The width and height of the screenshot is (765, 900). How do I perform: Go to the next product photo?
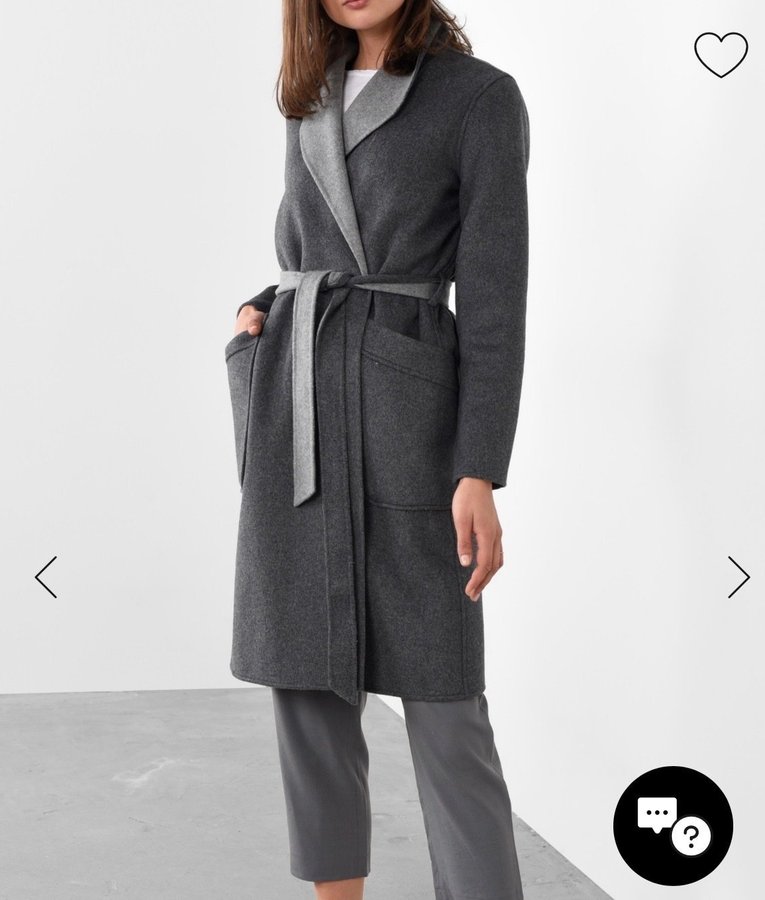click(738, 577)
